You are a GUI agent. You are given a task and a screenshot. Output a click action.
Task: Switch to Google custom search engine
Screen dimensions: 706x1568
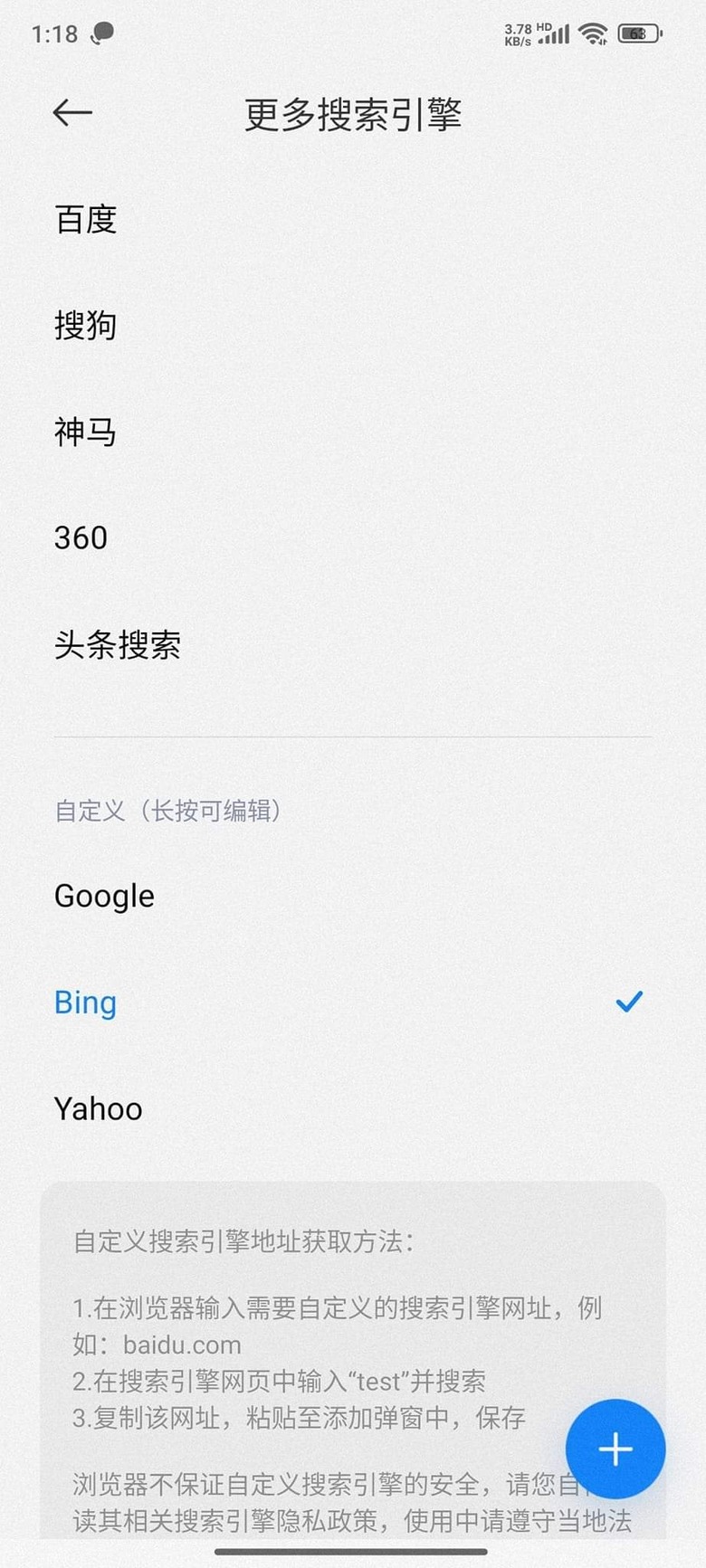(105, 896)
